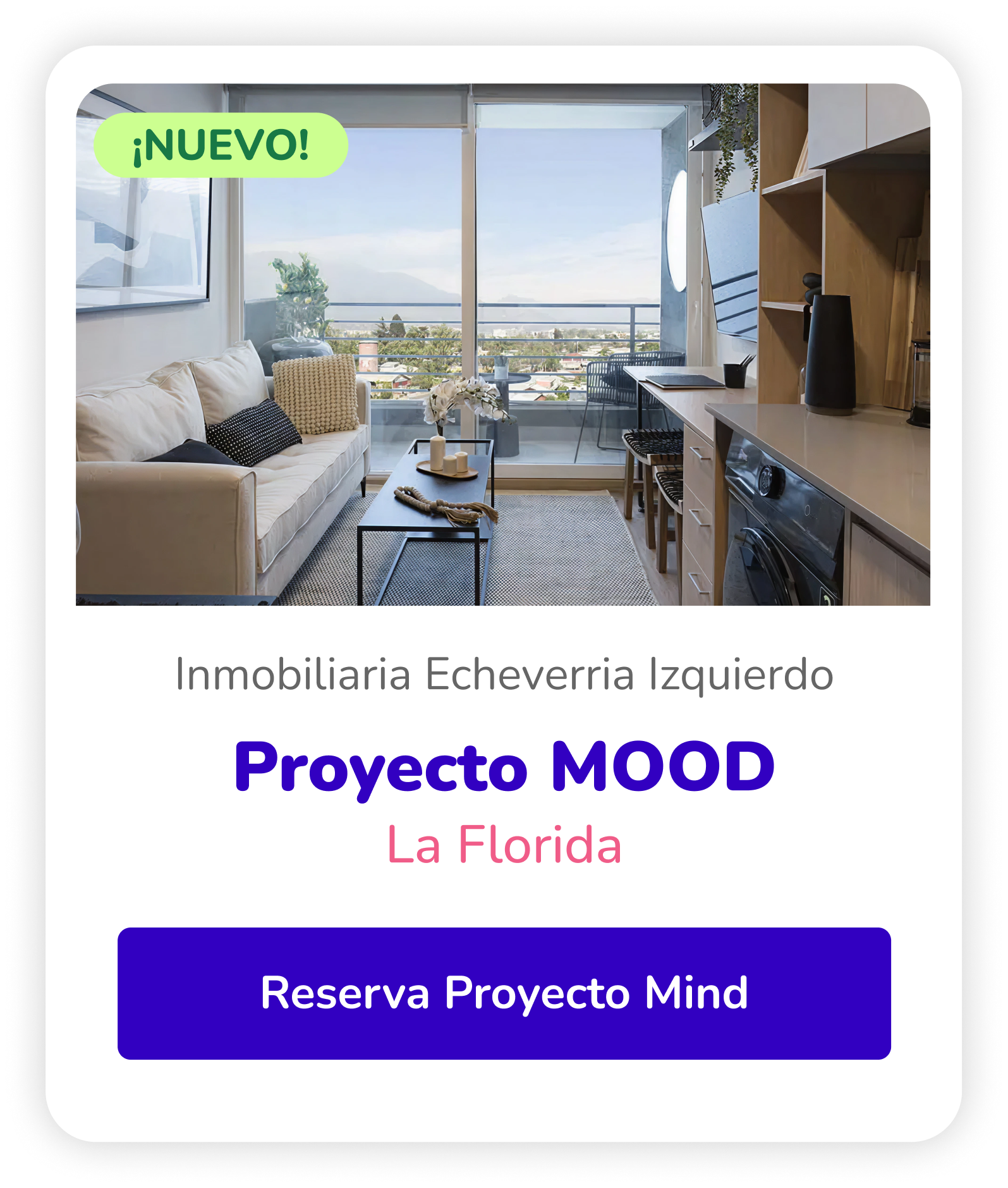Tap the ¡NUEVO! label on the photo
1008x1188 pixels.
(x=222, y=145)
